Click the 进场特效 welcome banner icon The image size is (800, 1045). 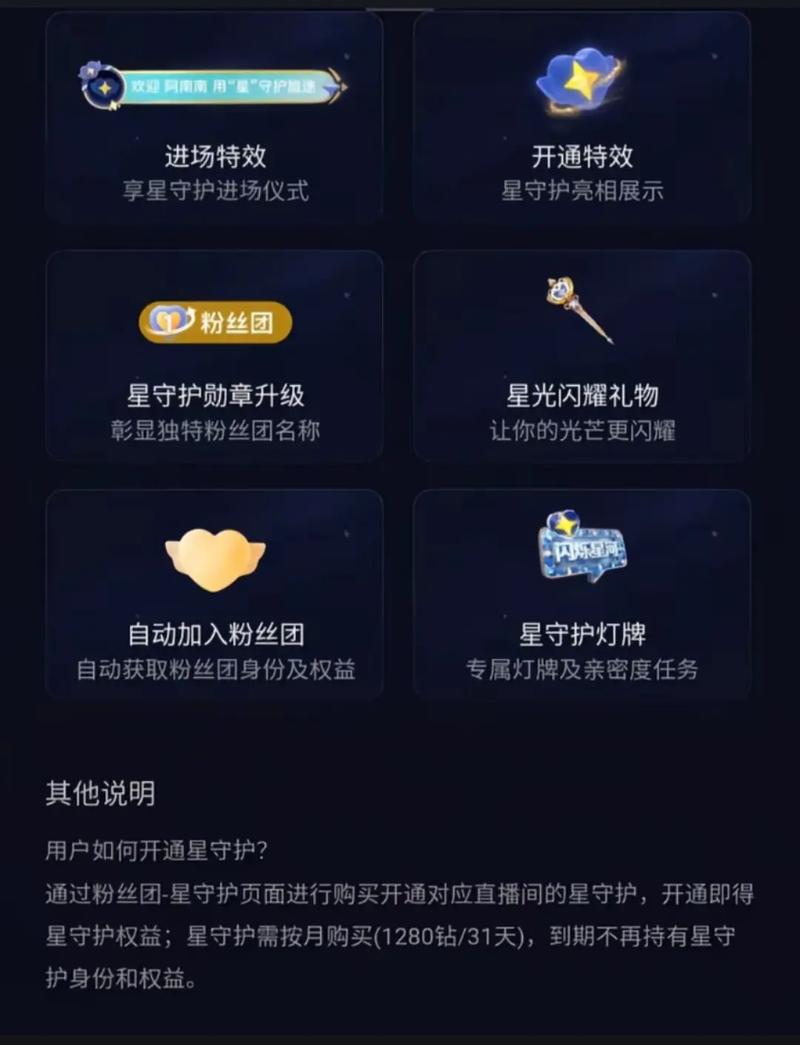(213, 88)
